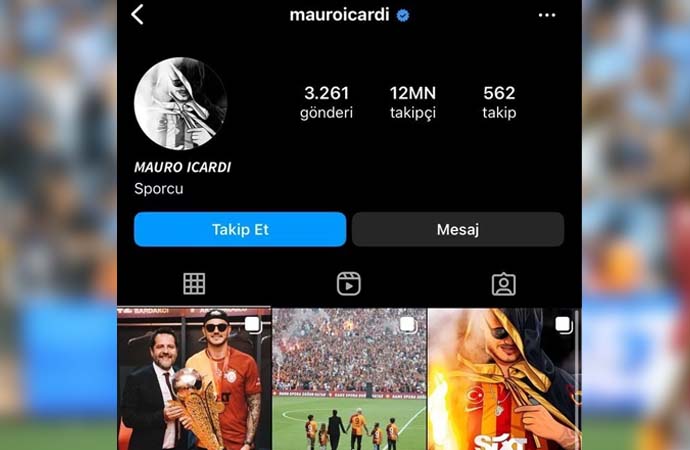Follow the account with Takip Et
The image size is (690, 450).
pyautogui.click(x=240, y=229)
